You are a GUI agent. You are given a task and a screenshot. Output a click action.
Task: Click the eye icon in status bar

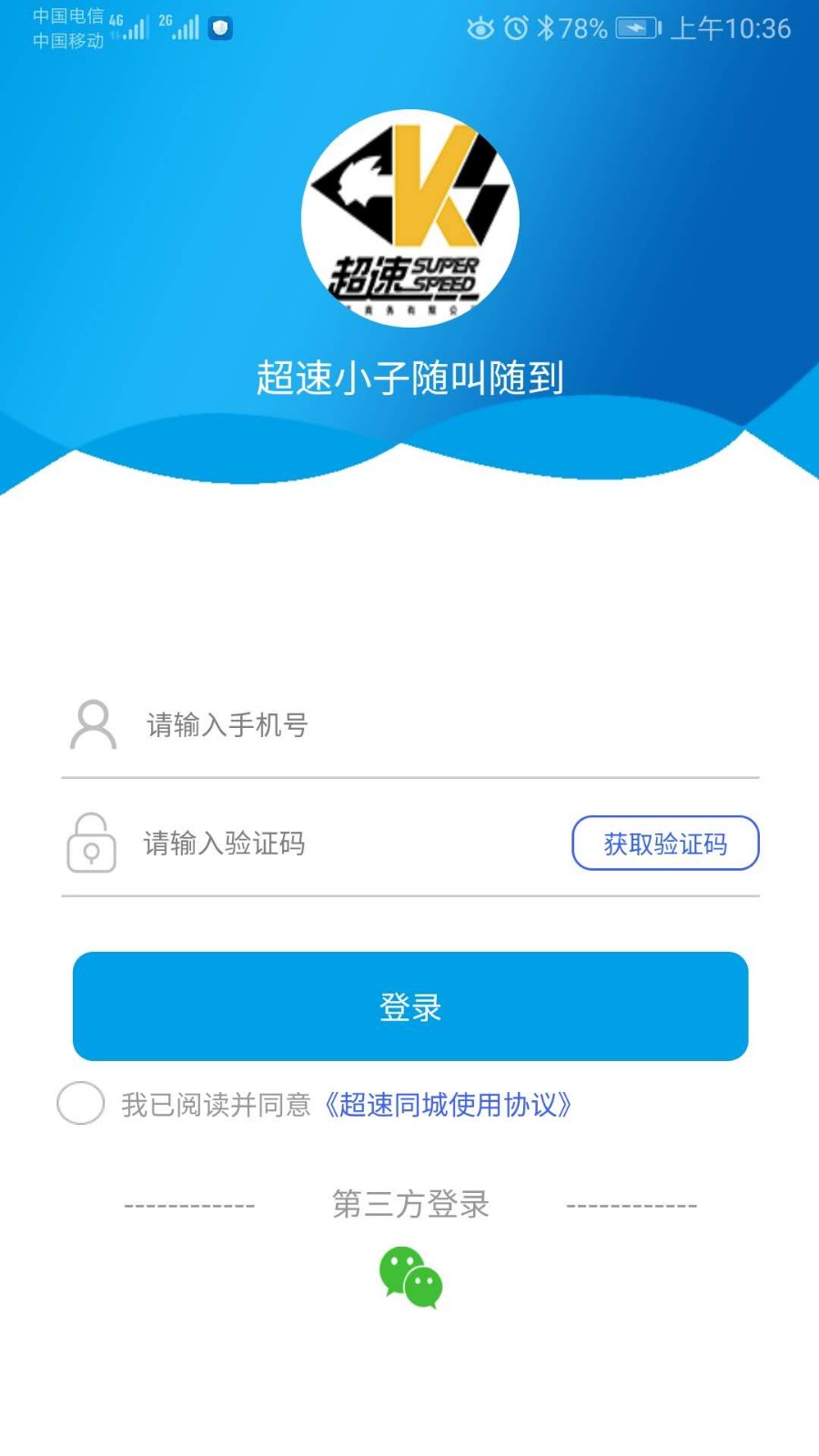480,27
